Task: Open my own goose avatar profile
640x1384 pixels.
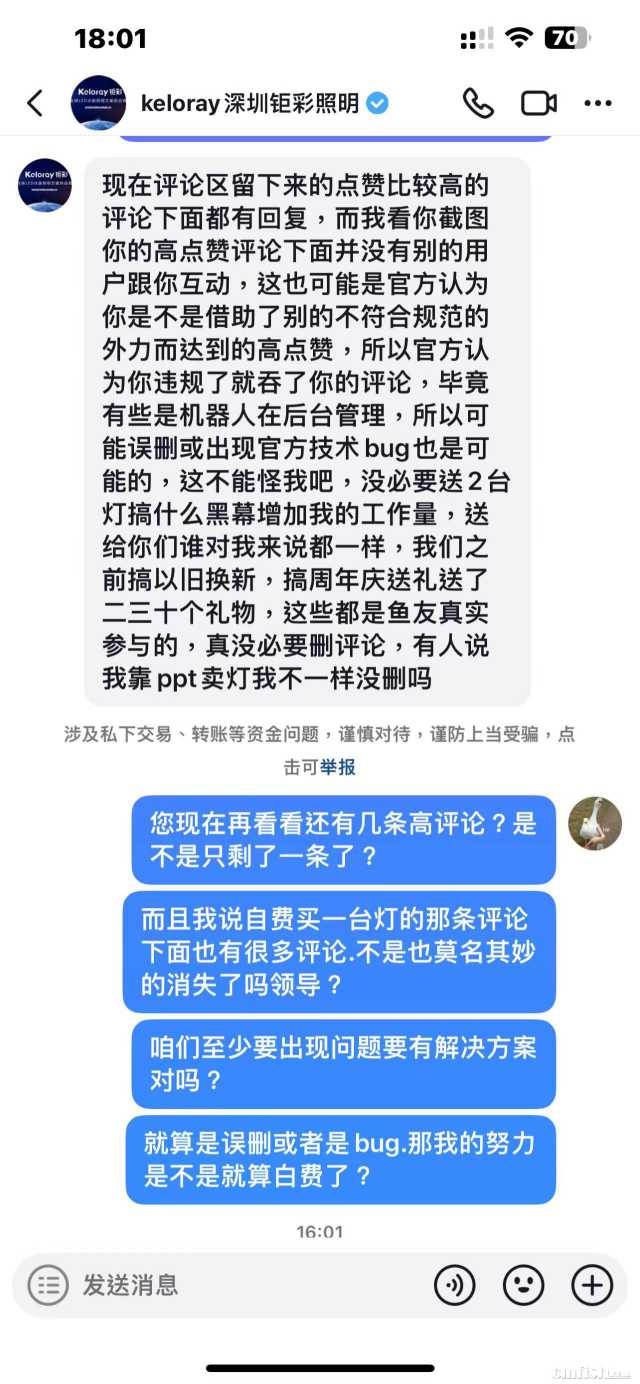Action: coord(595,824)
